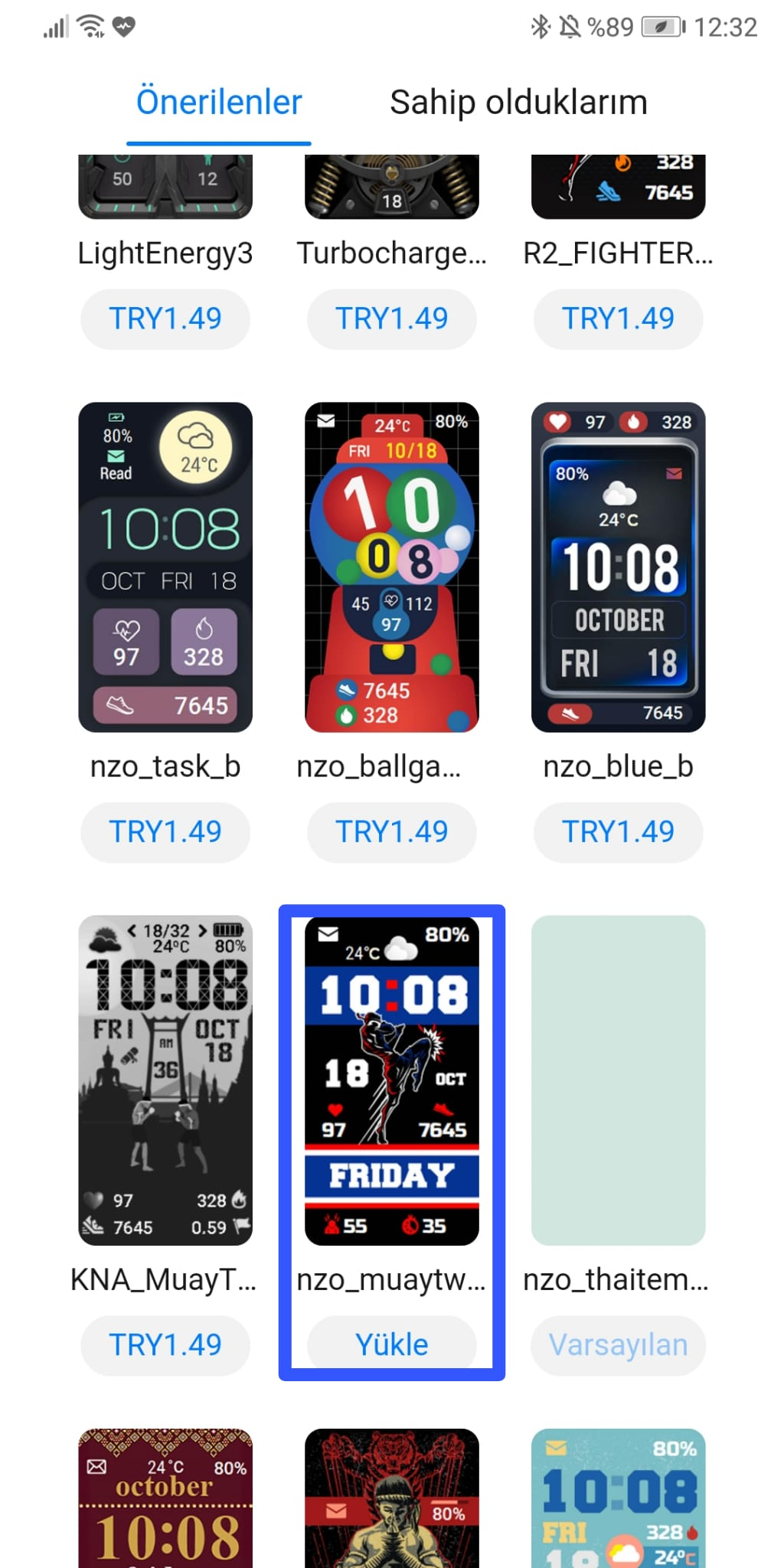
Task: Buy LightEnergy3 for TRY1.49
Action: [x=165, y=318]
